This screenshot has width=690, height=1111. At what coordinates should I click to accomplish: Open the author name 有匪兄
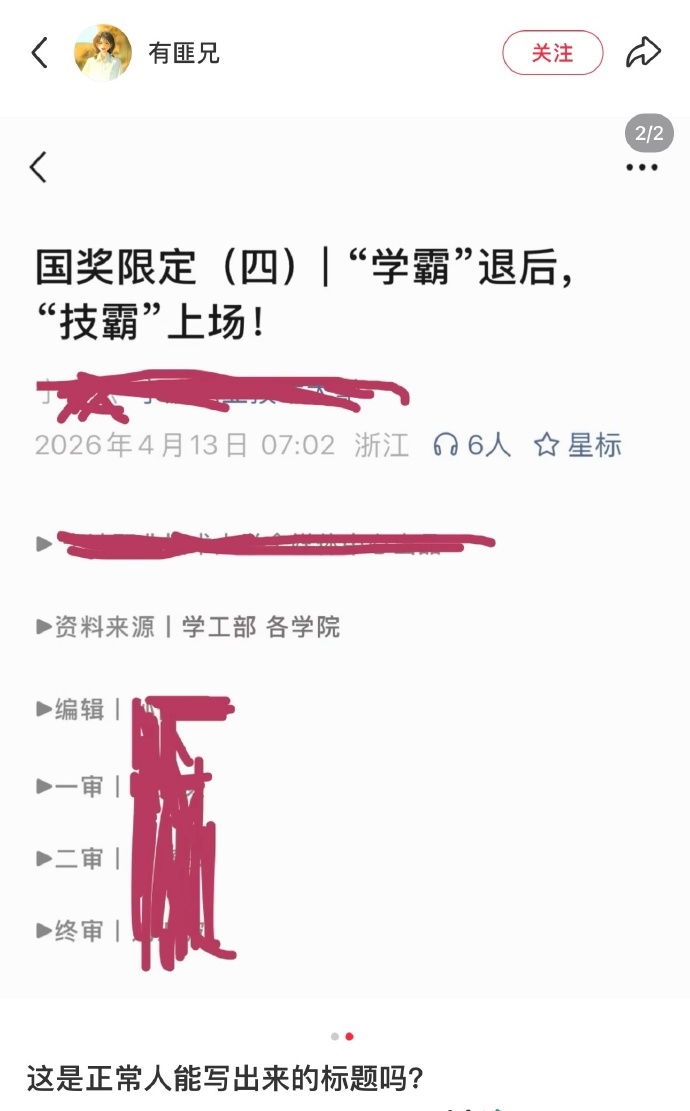[x=184, y=54]
